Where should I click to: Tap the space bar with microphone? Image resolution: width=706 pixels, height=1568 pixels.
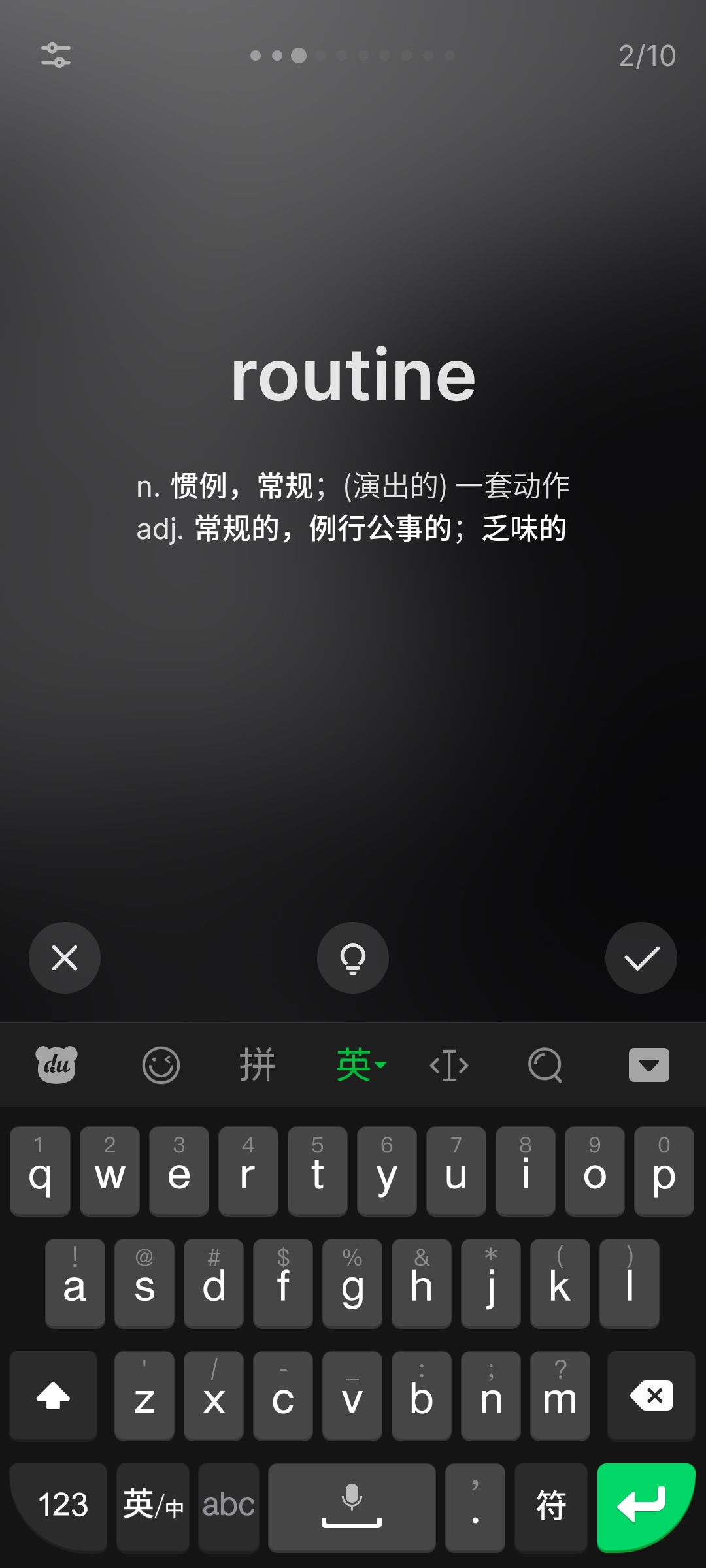click(352, 1507)
